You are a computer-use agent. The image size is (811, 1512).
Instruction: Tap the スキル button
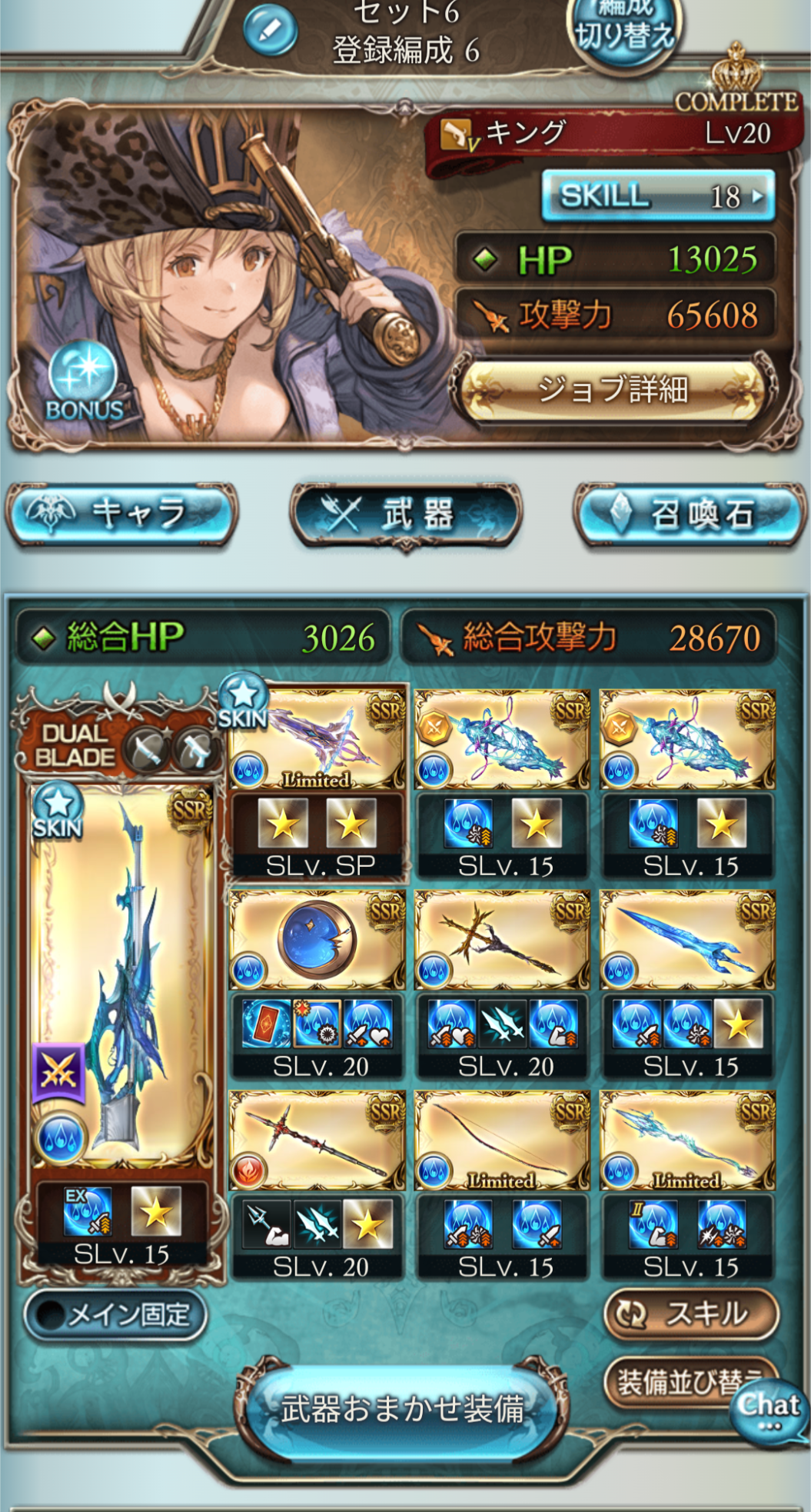tap(691, 1314)
